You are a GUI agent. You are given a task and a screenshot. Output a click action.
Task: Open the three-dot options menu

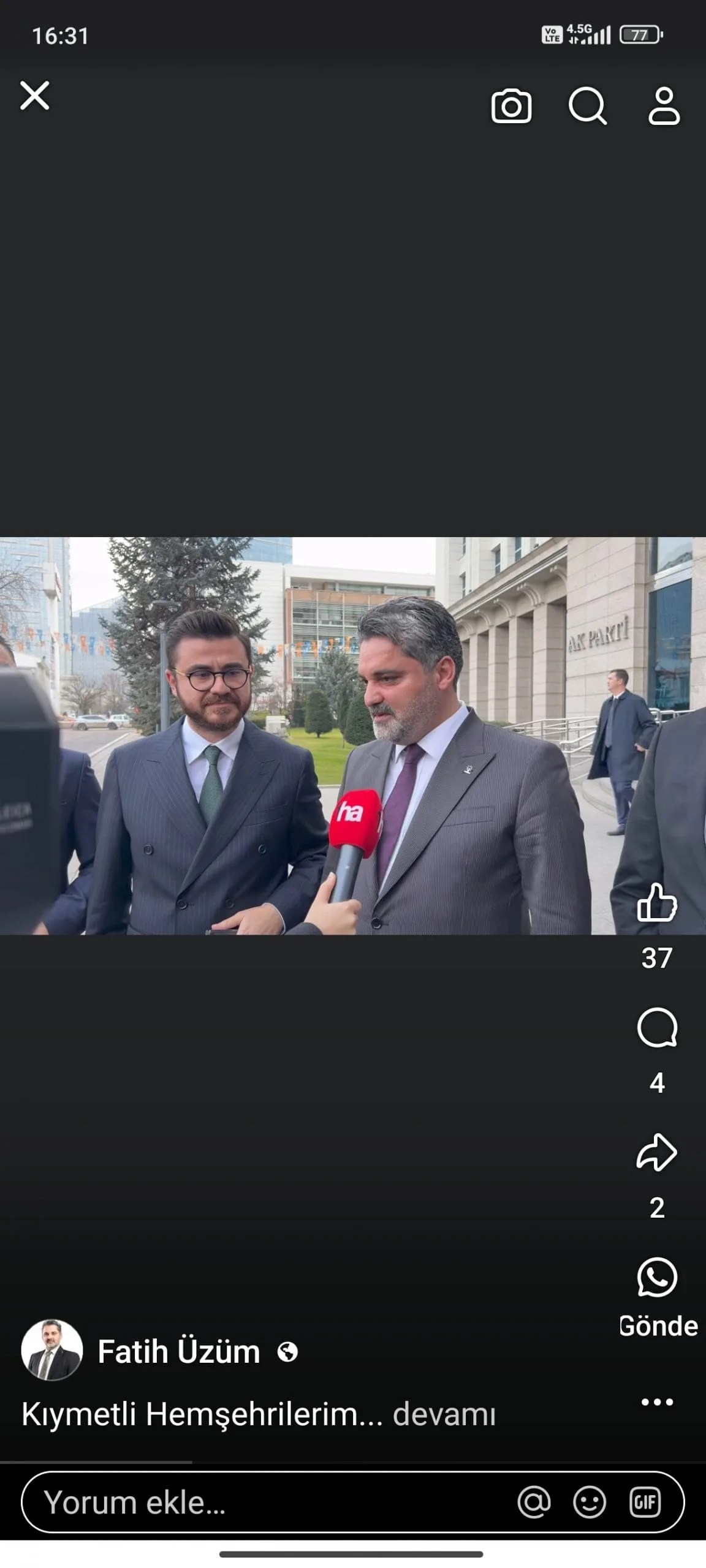(x=657, y=1402)
